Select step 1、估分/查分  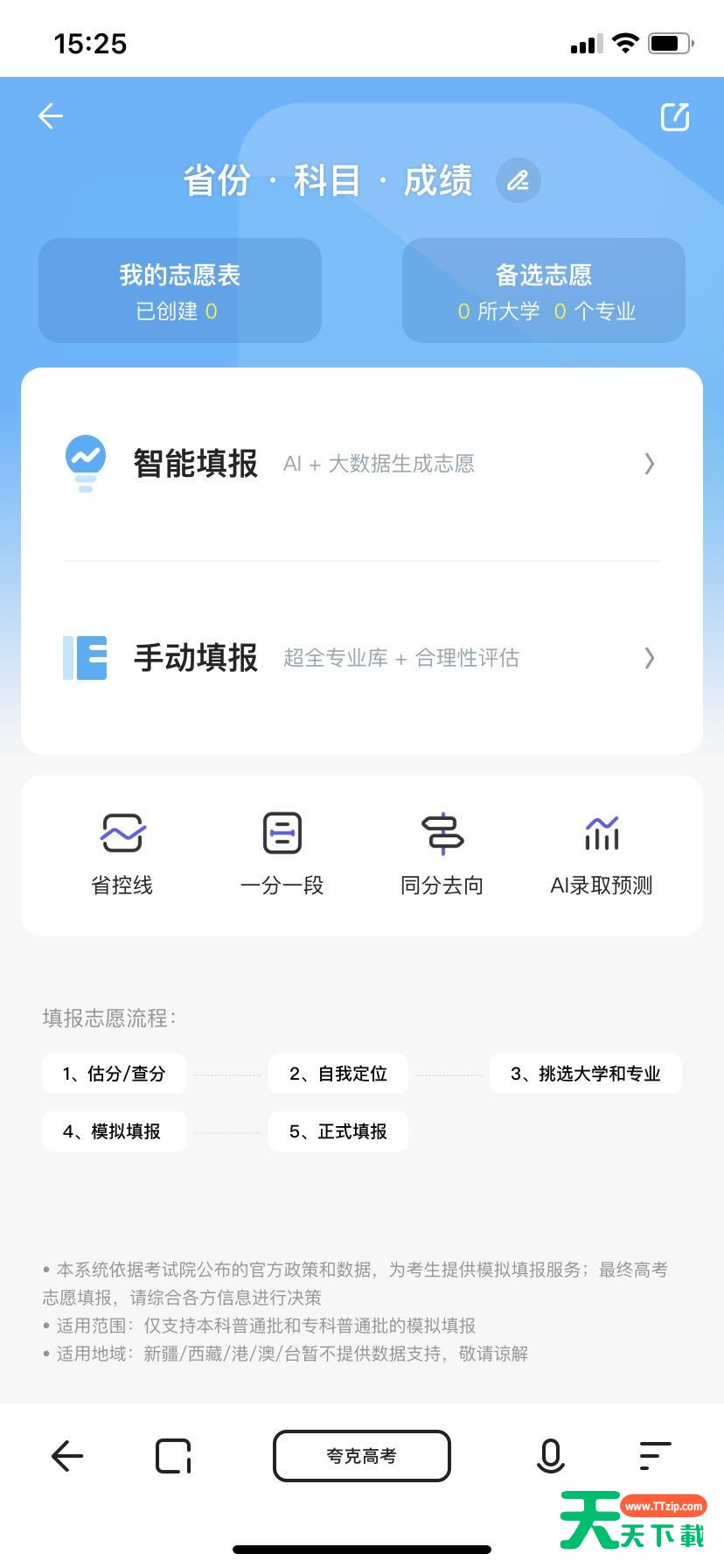pos(115,1074)
